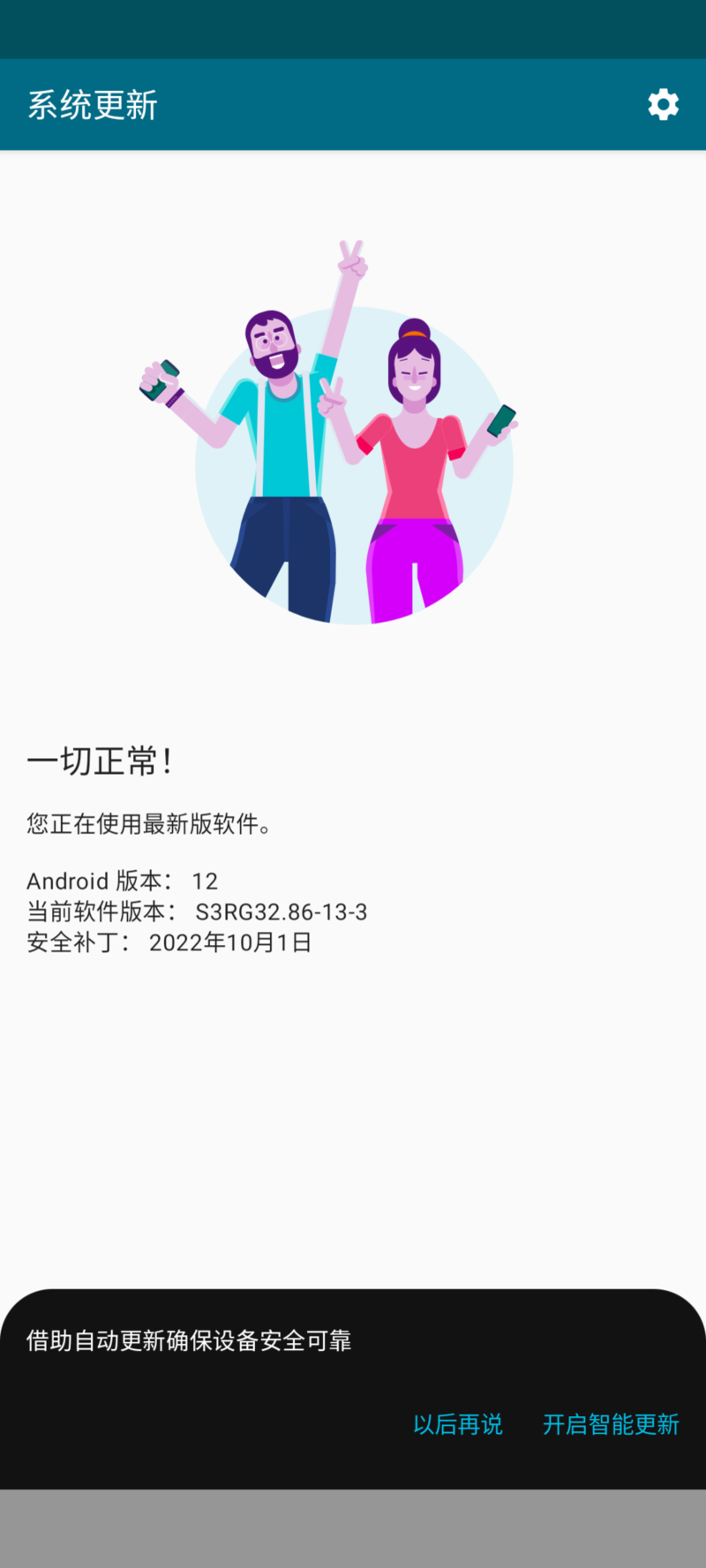Select 开启智能更新 to enable smart updates

click(611, 1424)
